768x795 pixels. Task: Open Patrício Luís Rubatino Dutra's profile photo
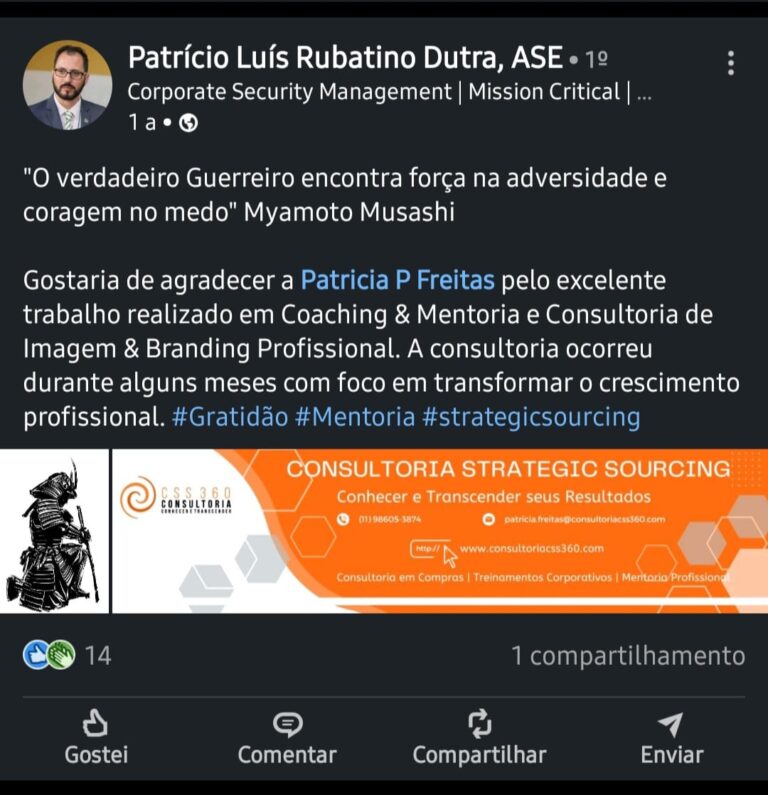click(x=68, y=85)
